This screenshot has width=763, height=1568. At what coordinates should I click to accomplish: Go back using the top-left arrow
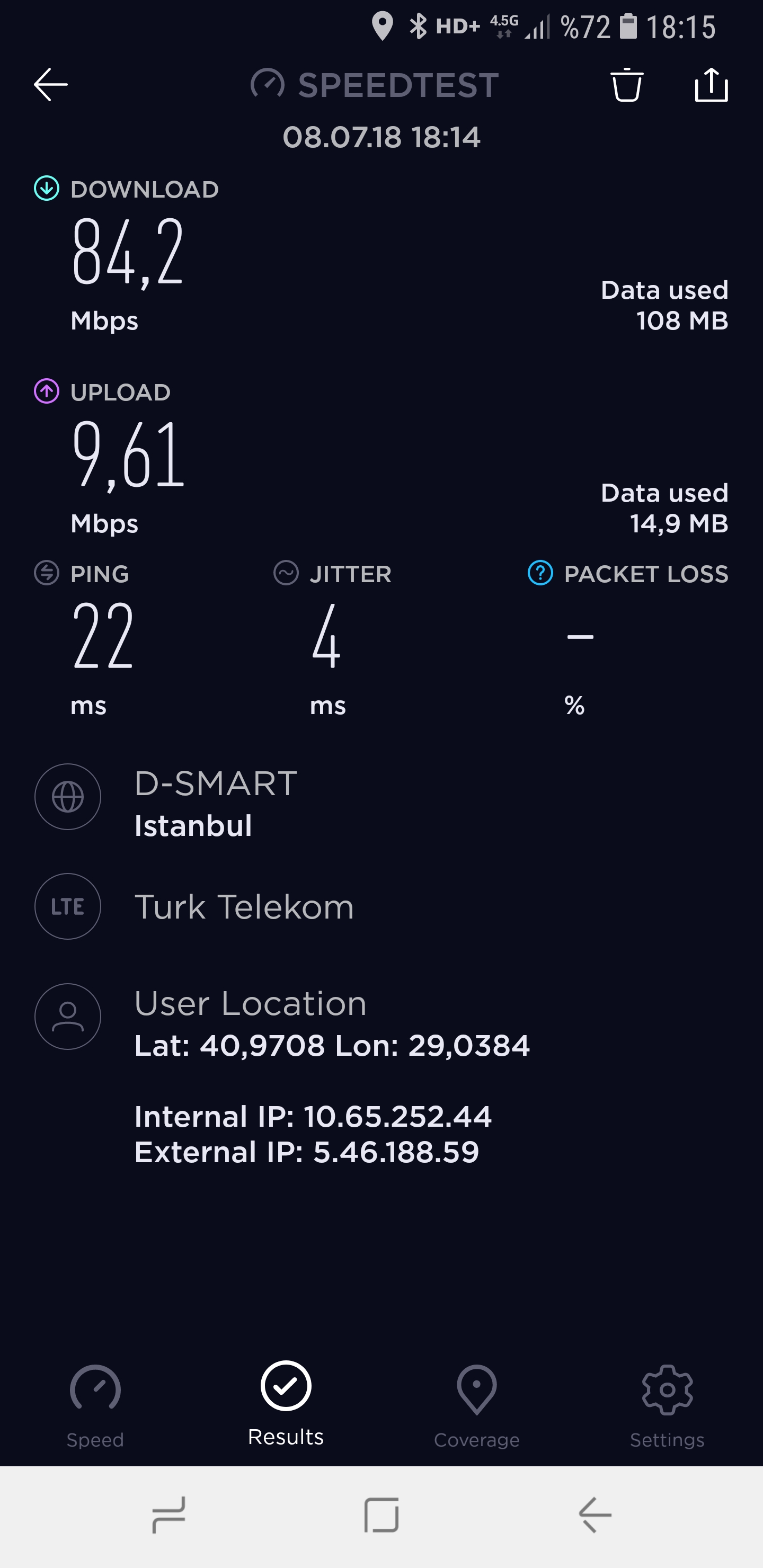click(50, 84)
